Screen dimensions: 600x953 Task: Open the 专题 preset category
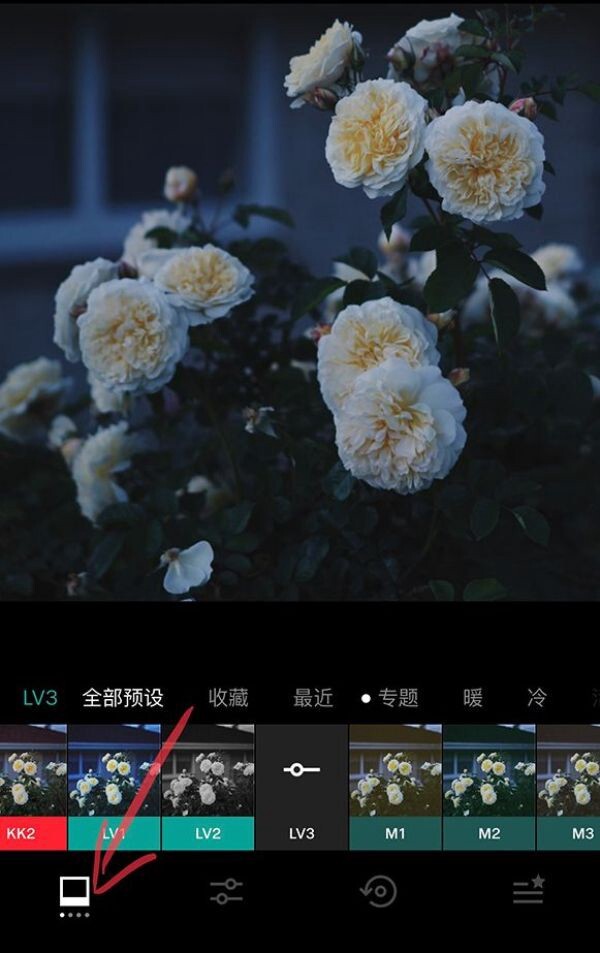coord(390,698)
